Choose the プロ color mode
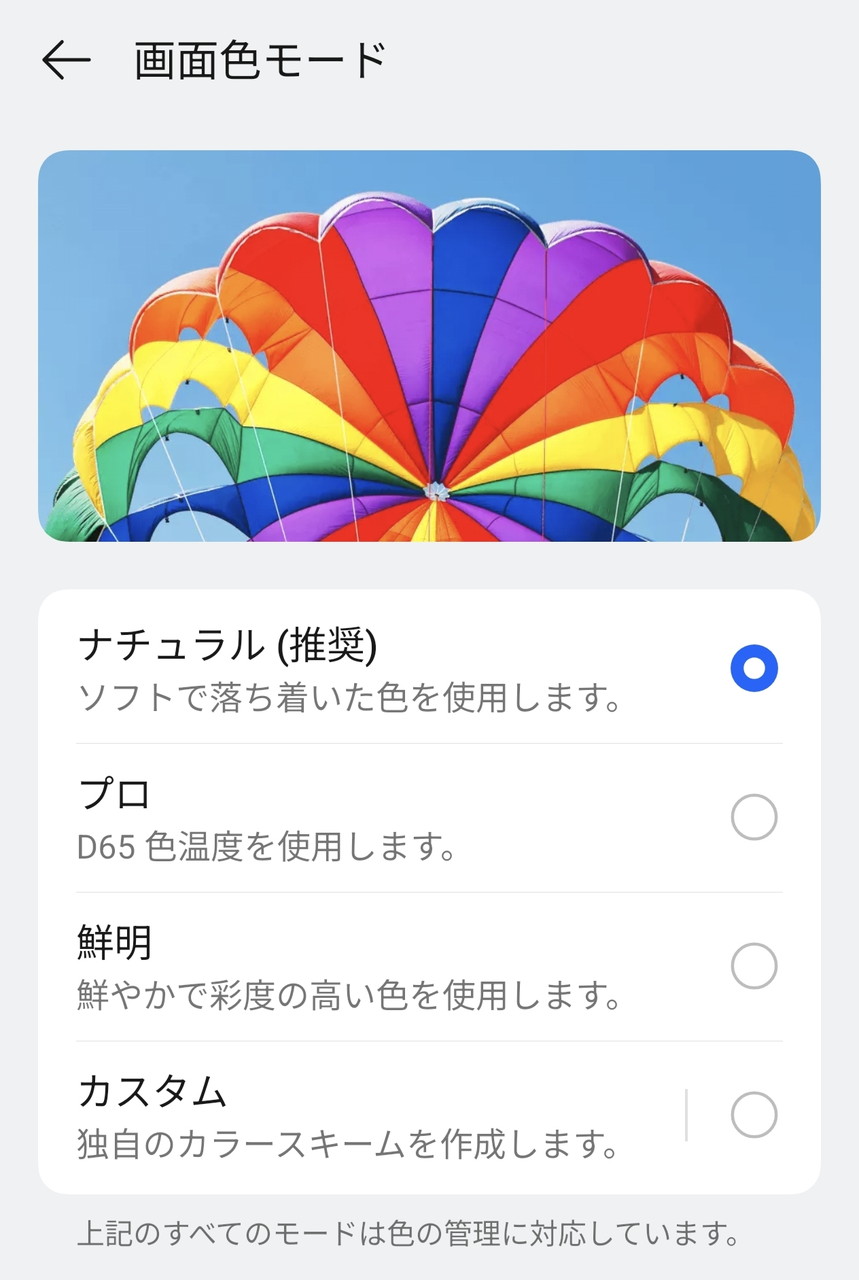Image resolution: width=859 pixels, height=1280 pixels. coord(753,817)
